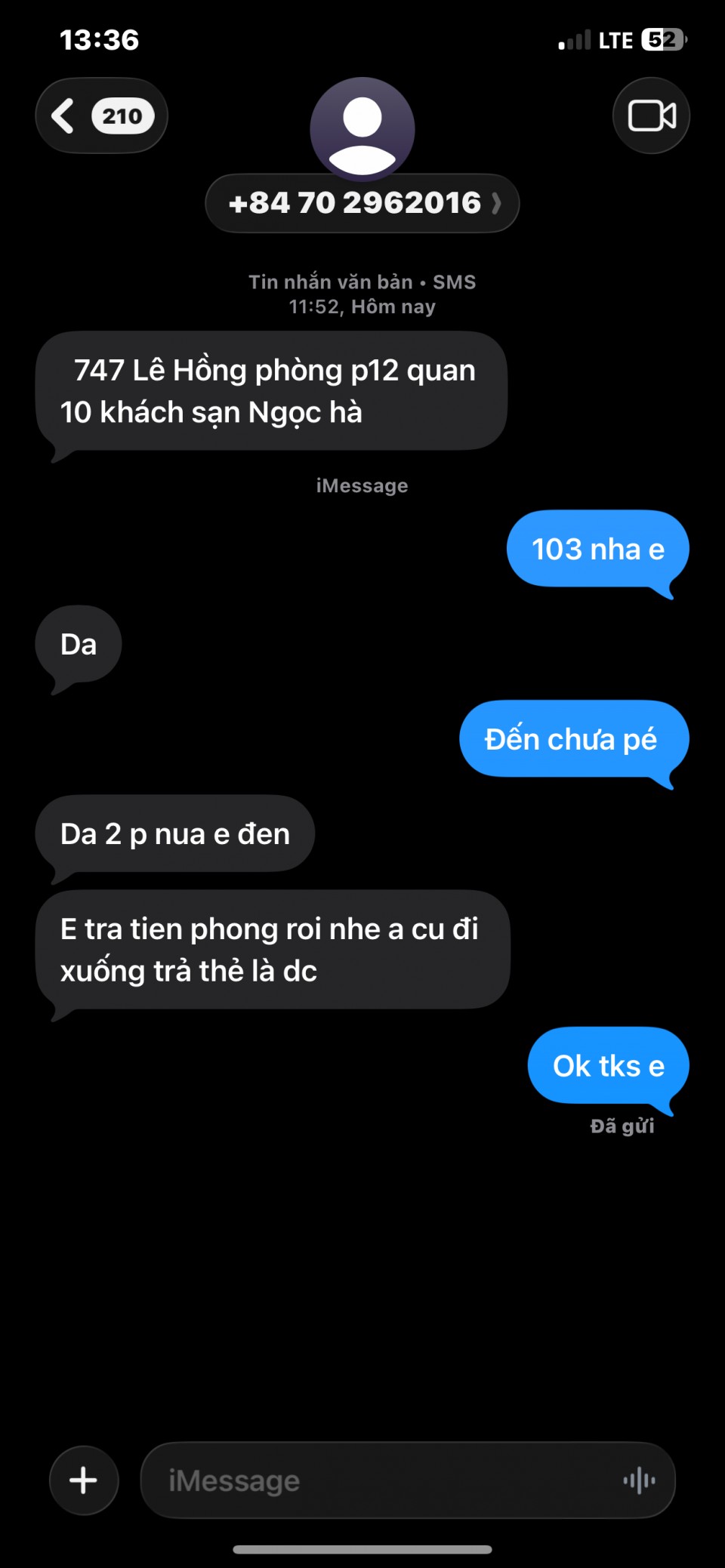Record an audio message
This screenshot has height=1568, width=725.
639,1480
